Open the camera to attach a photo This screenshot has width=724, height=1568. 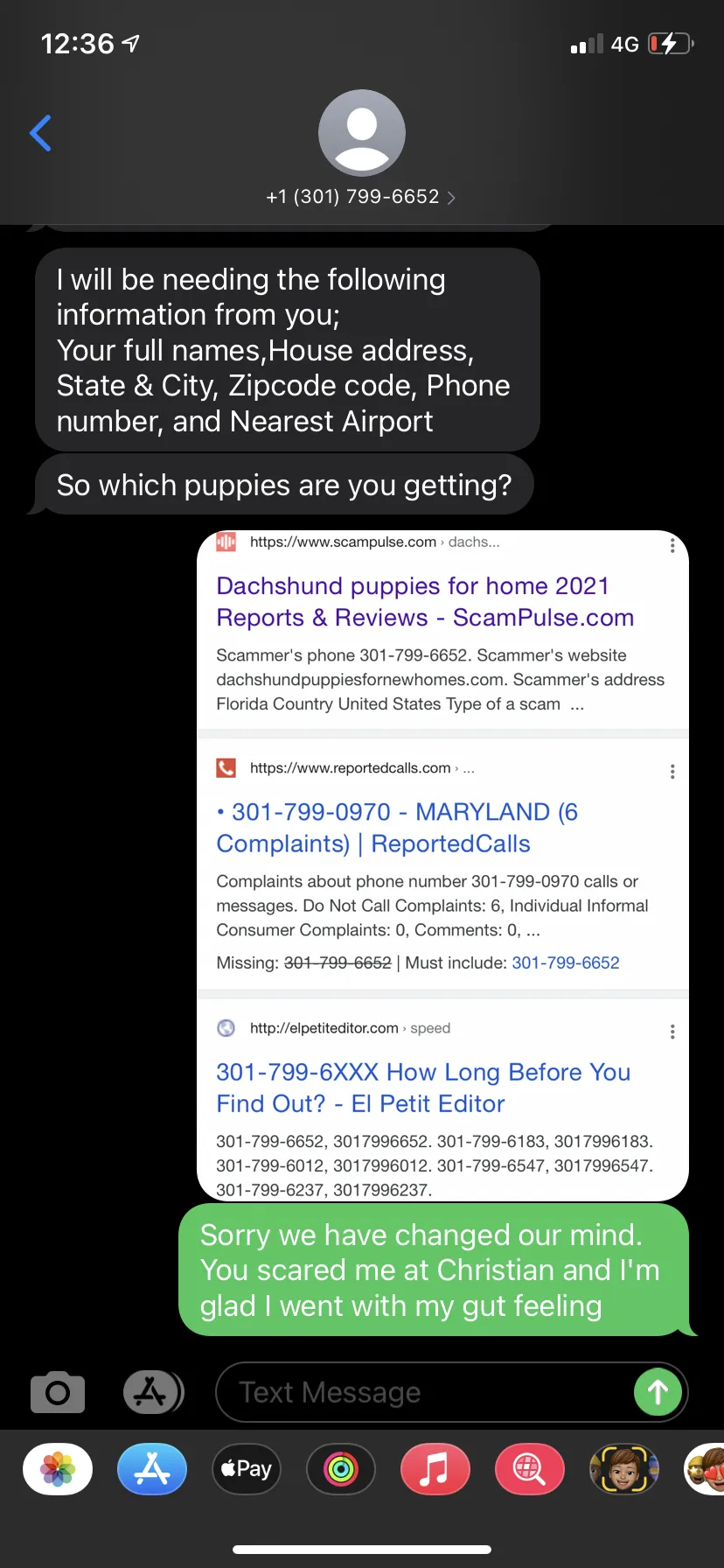58,1391
